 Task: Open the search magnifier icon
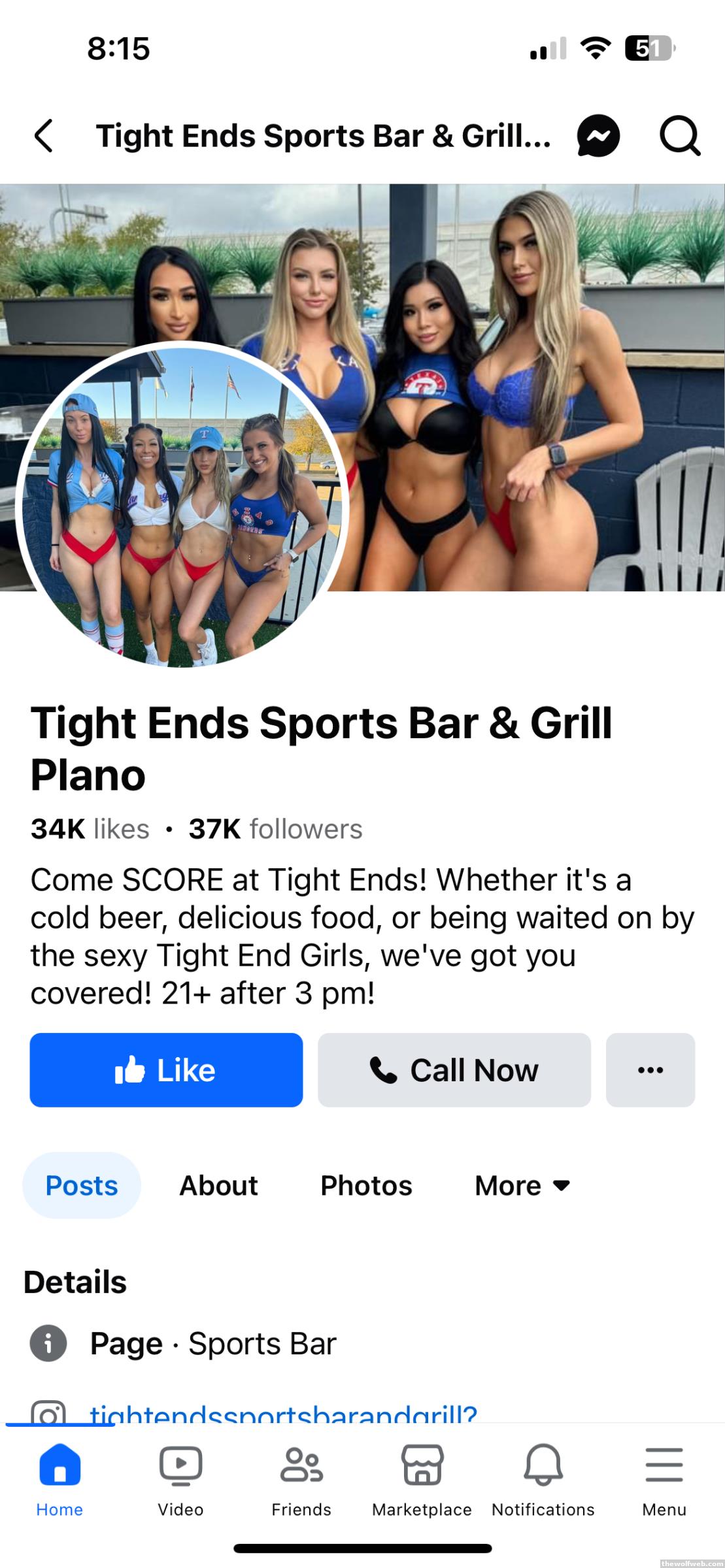(x=680, y=136)
